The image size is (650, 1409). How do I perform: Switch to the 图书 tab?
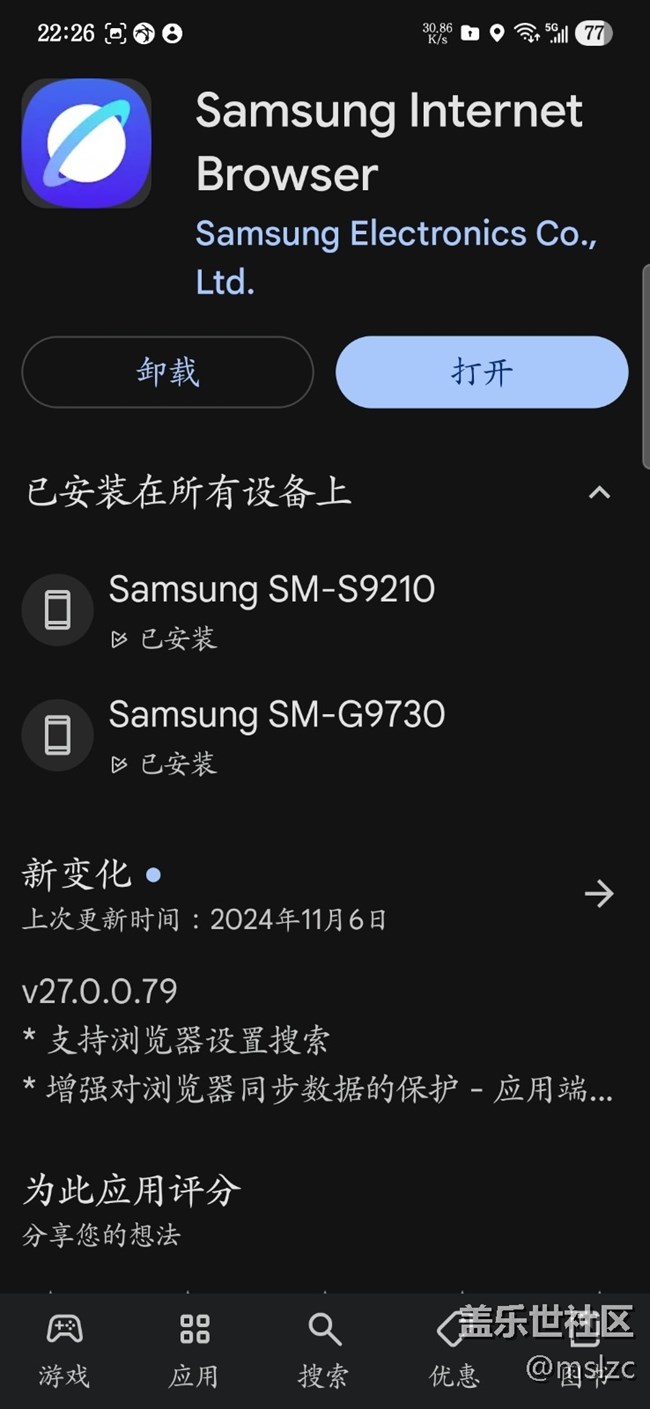tap(584, 1350)
